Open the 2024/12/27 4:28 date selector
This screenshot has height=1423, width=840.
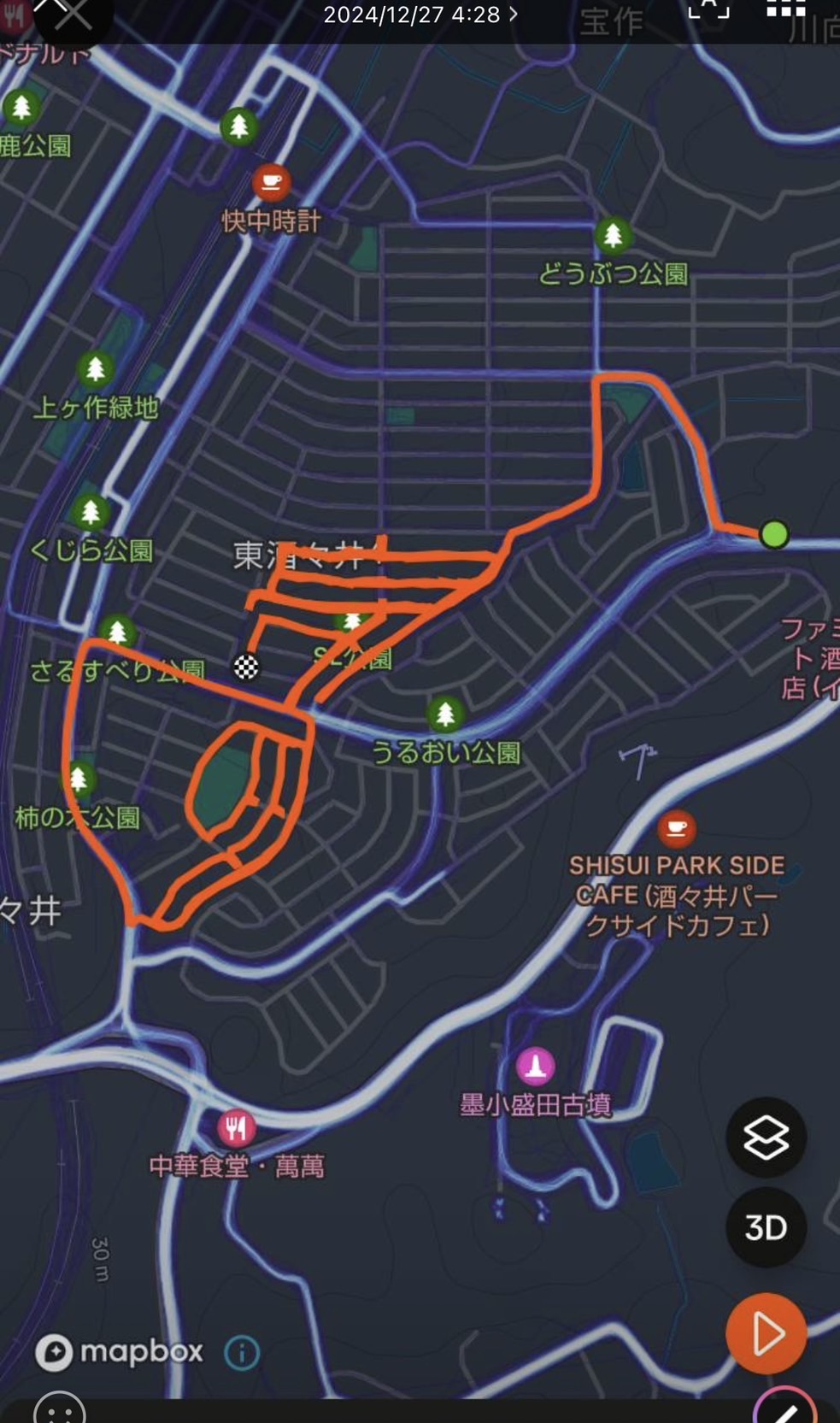pyautogui.click(x=420, y=15)
